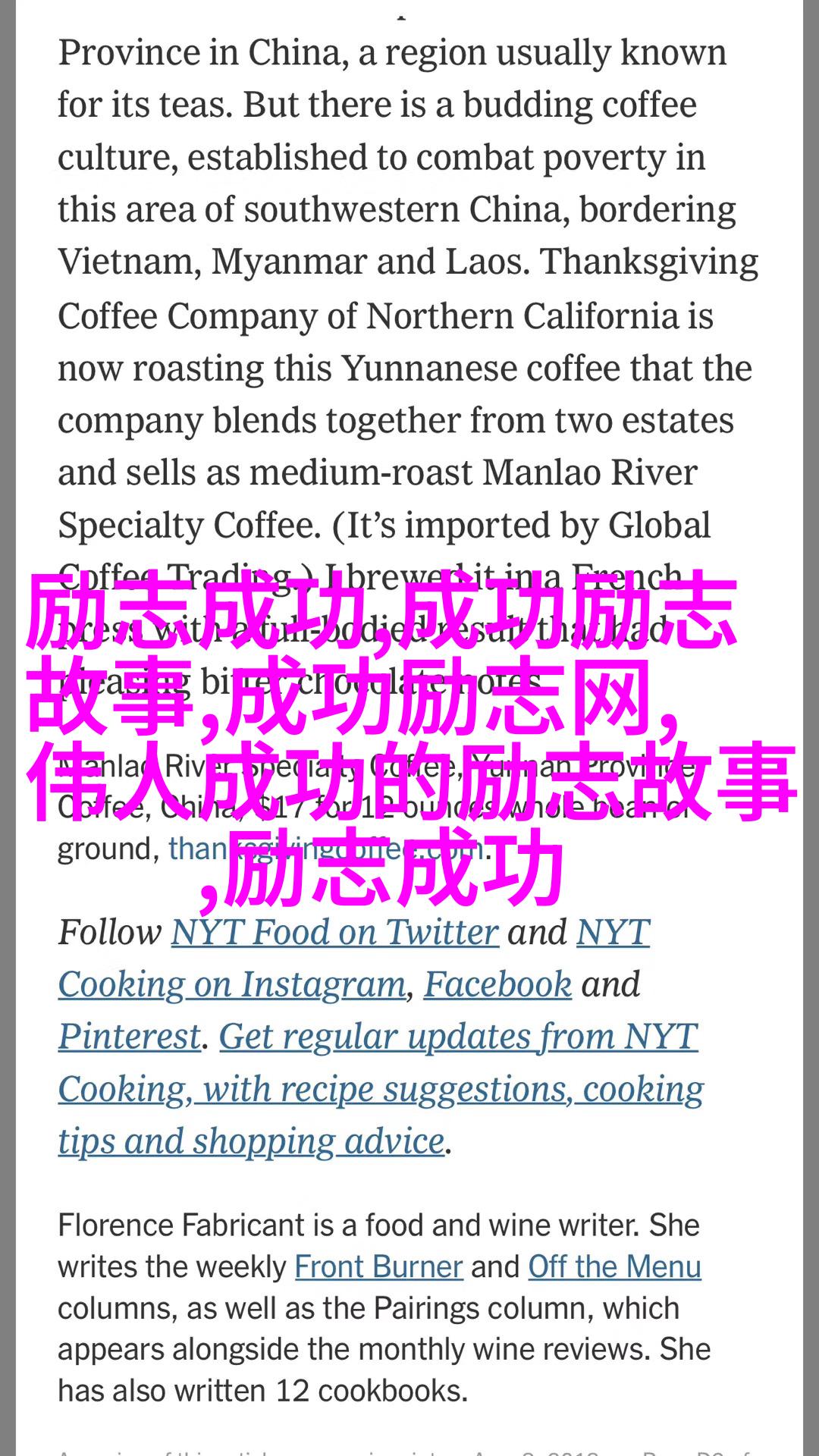This screenshot has width=819, height=1456.
Task: Open NYT Cooking on Instagram link
Action: [232, 984]
